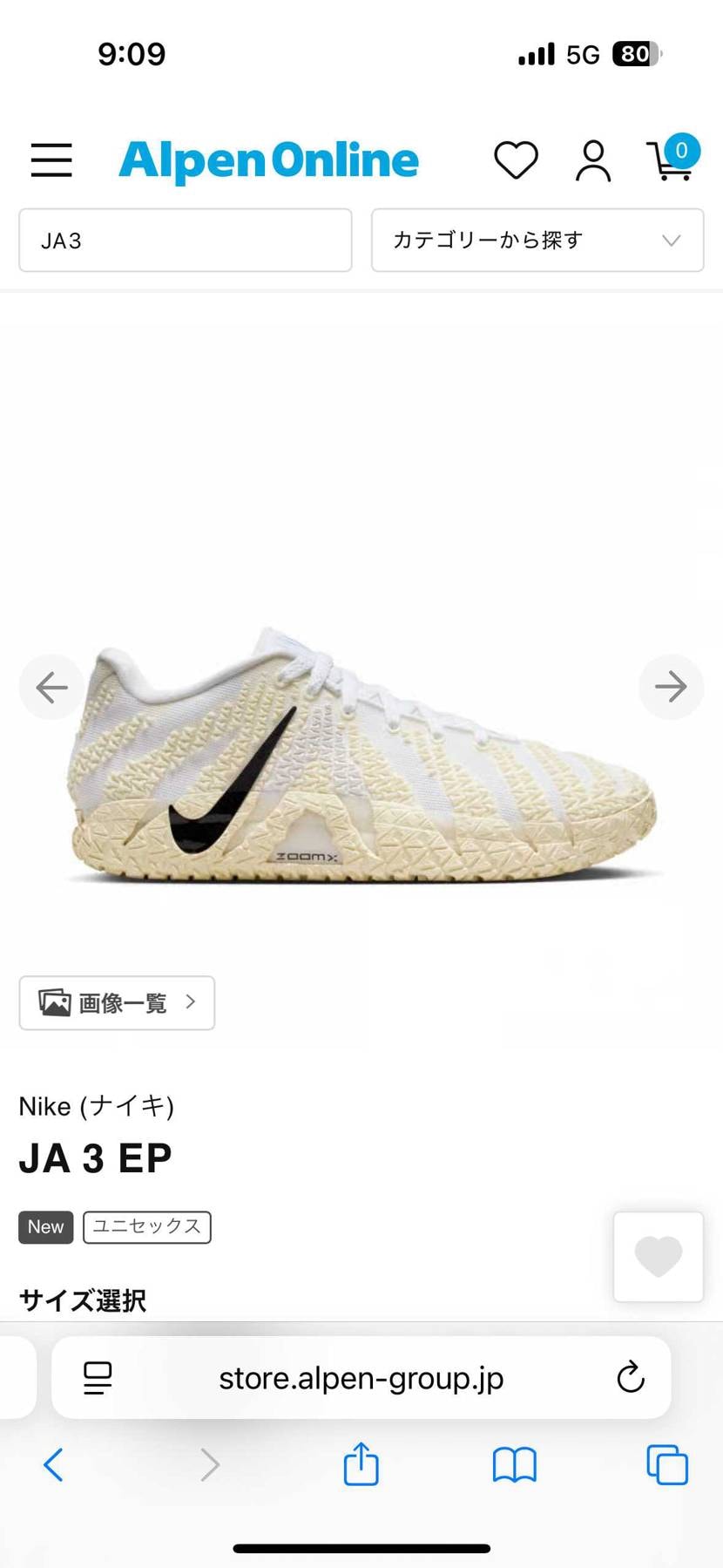Screen dimensions: 723x1568
Task: Go back in browser history
Action: (x=53, y=1465)
